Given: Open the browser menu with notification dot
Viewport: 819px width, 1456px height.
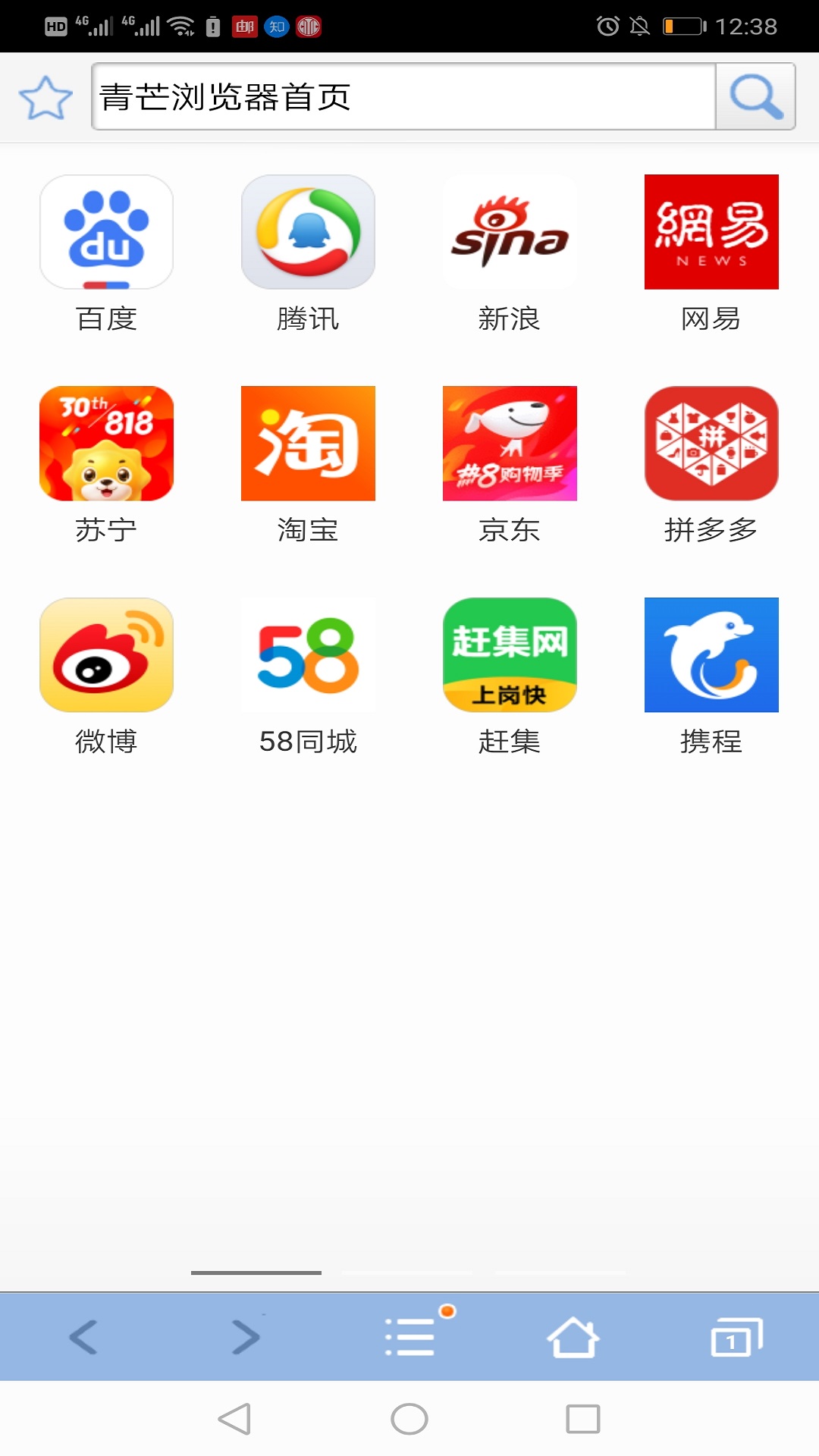Looking at the screenshot, I should click(x=409, y=1337).
